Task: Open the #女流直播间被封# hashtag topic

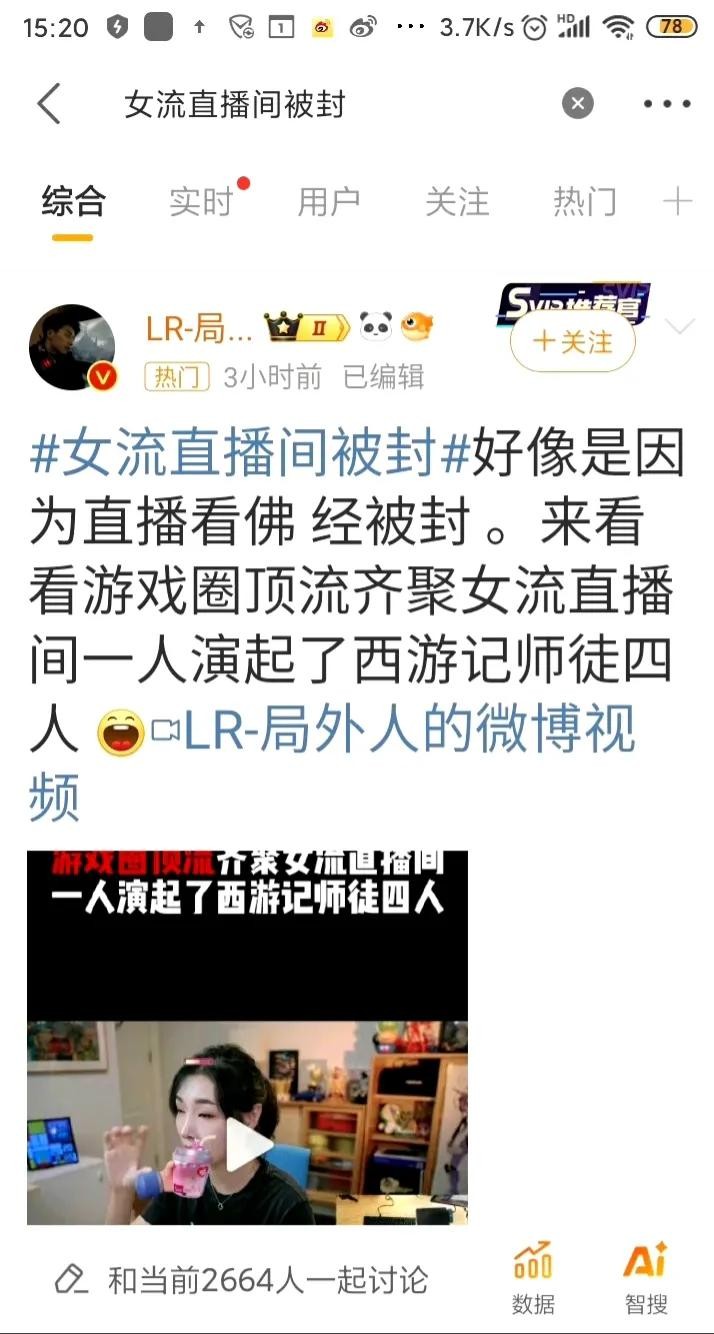Action: [x=250, y=455]
